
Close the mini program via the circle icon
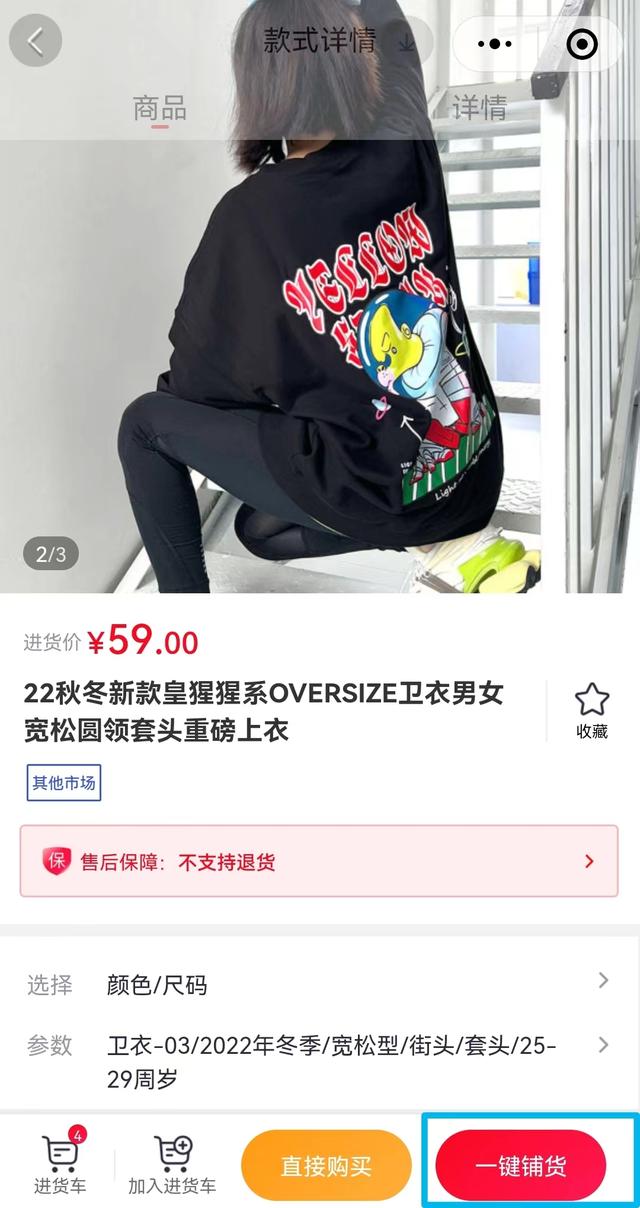tap(581, 44)
